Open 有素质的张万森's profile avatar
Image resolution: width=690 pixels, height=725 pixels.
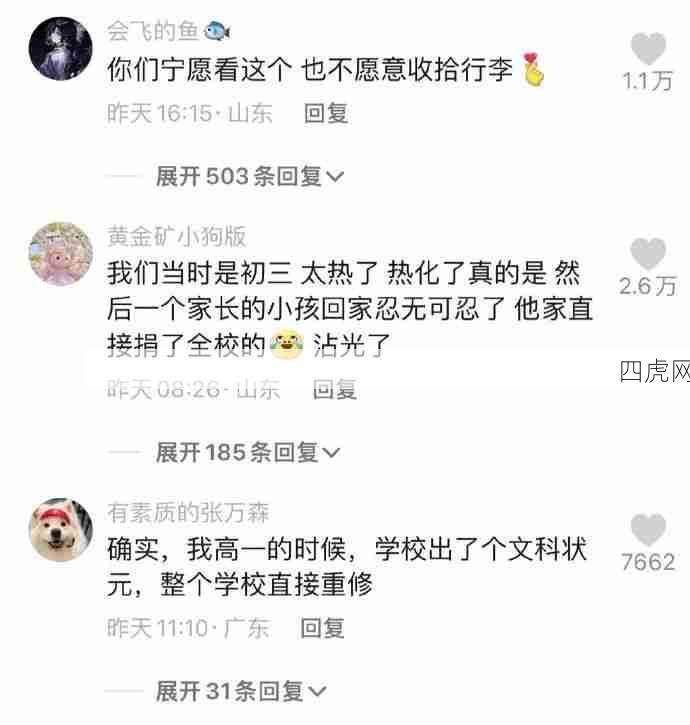pos(61,530)
